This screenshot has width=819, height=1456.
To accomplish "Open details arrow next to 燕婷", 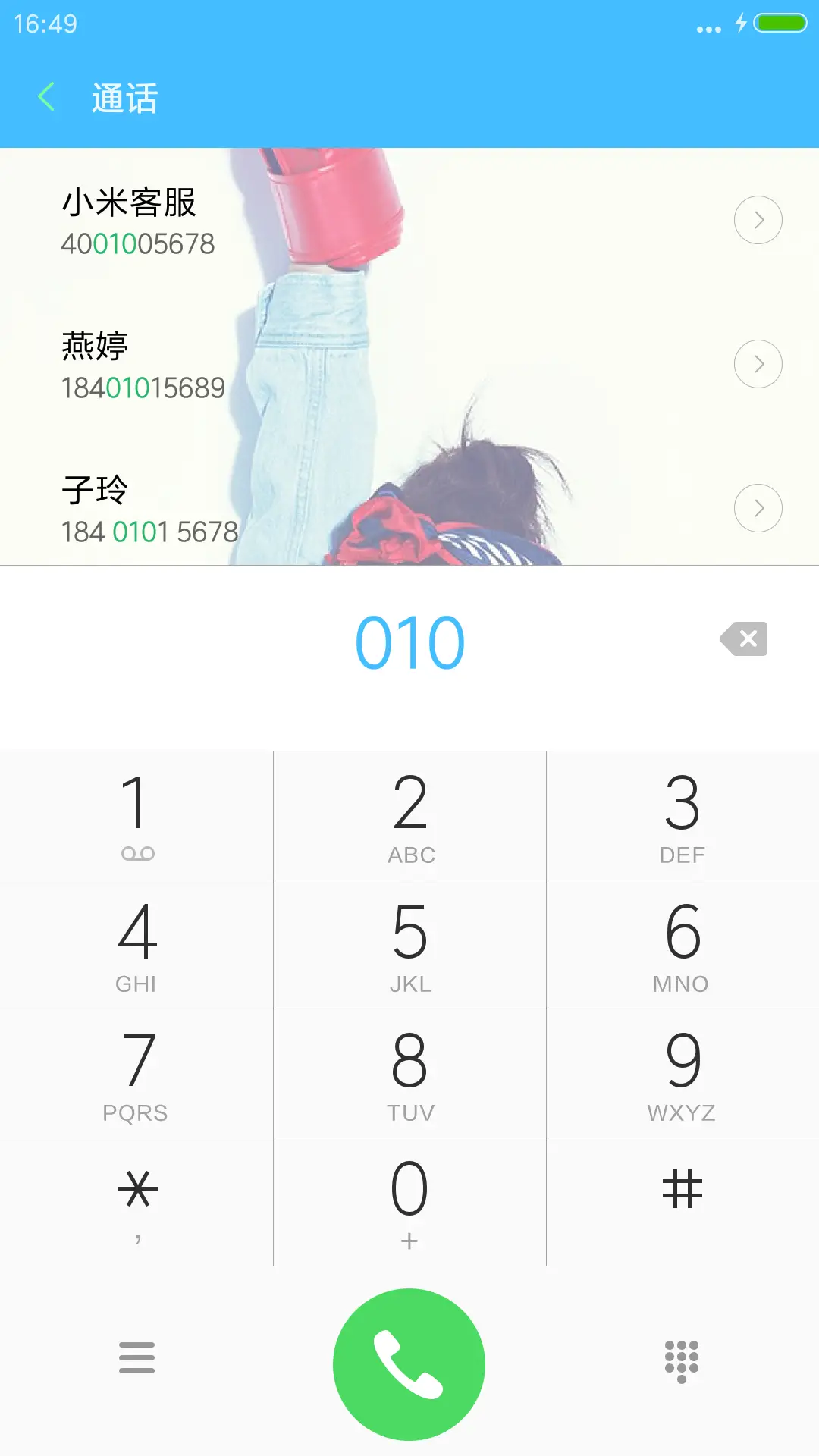I will coord(758,363).
